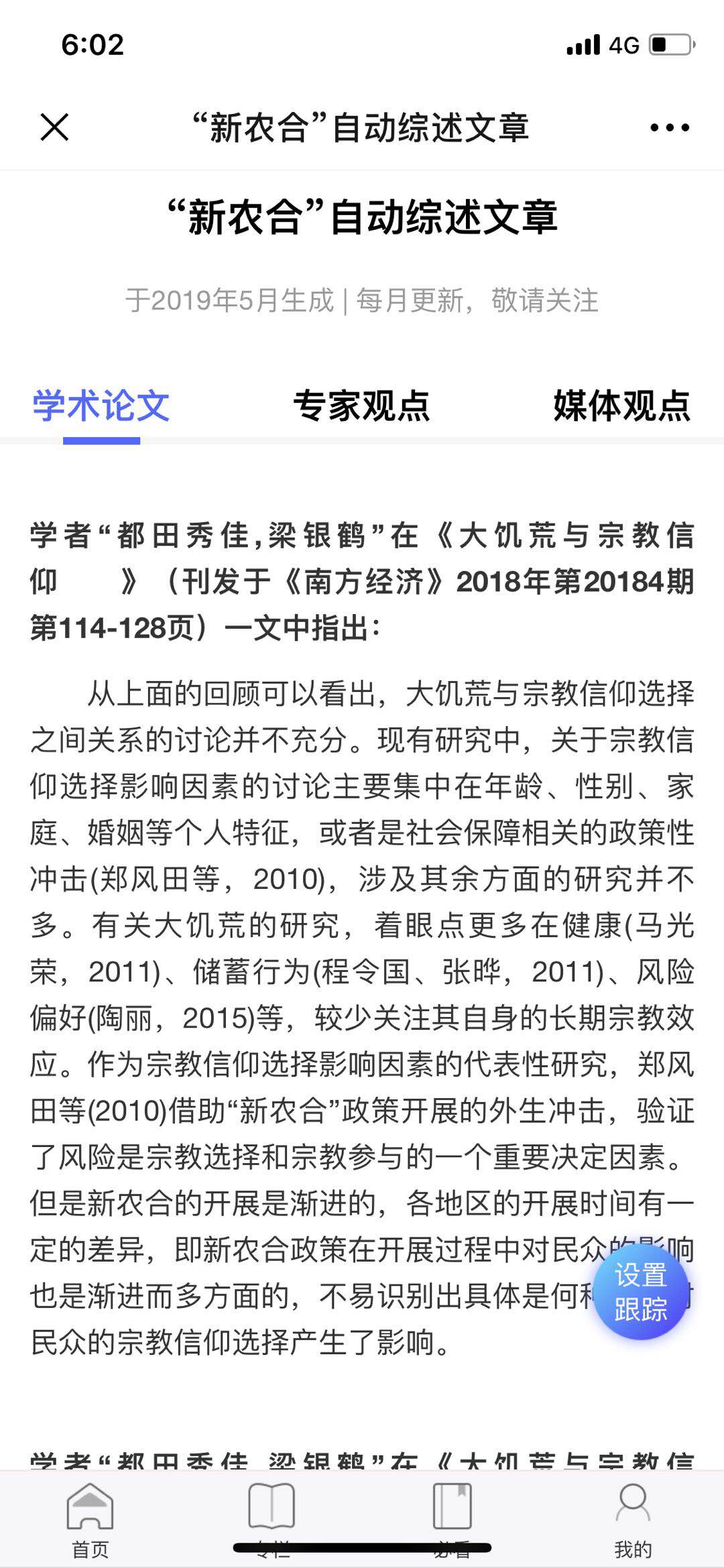The height and width of the screenshot is (1568, 724).
Task: Close the article page with X
Action: pos(54,127)
